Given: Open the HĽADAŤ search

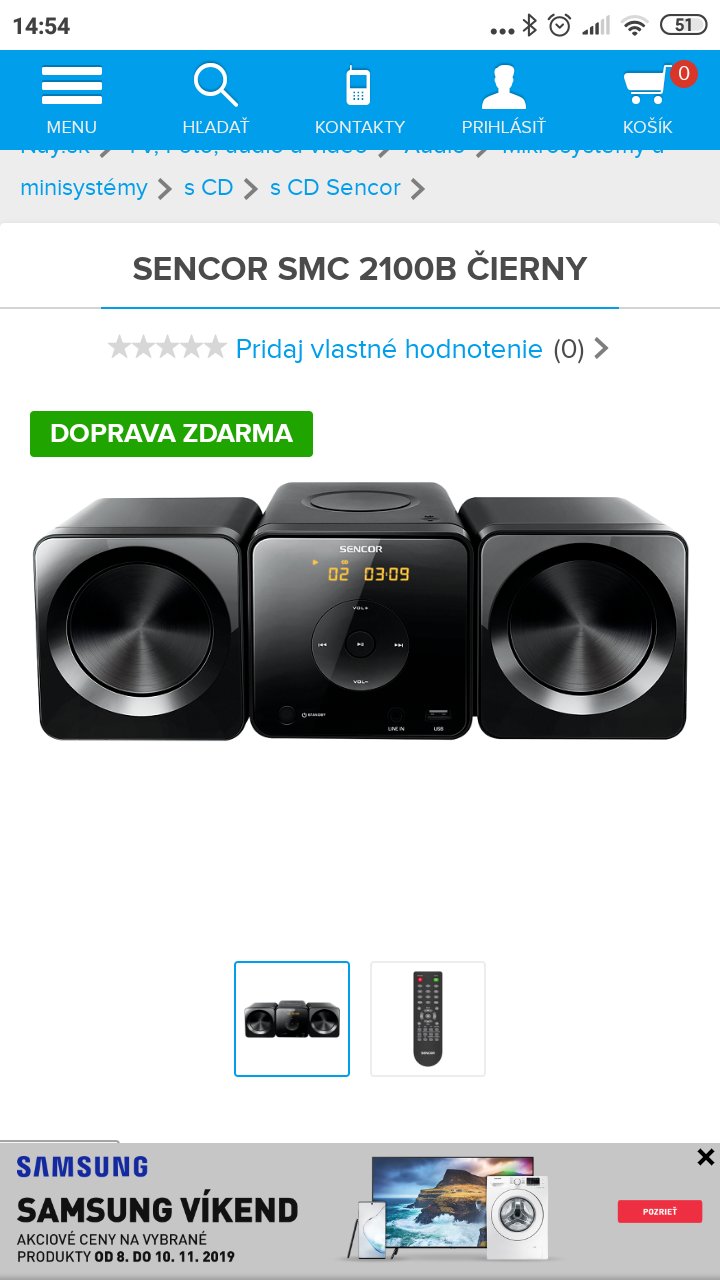Looking at the screenshot, I should pyautogui.click(x=215, y=99).
